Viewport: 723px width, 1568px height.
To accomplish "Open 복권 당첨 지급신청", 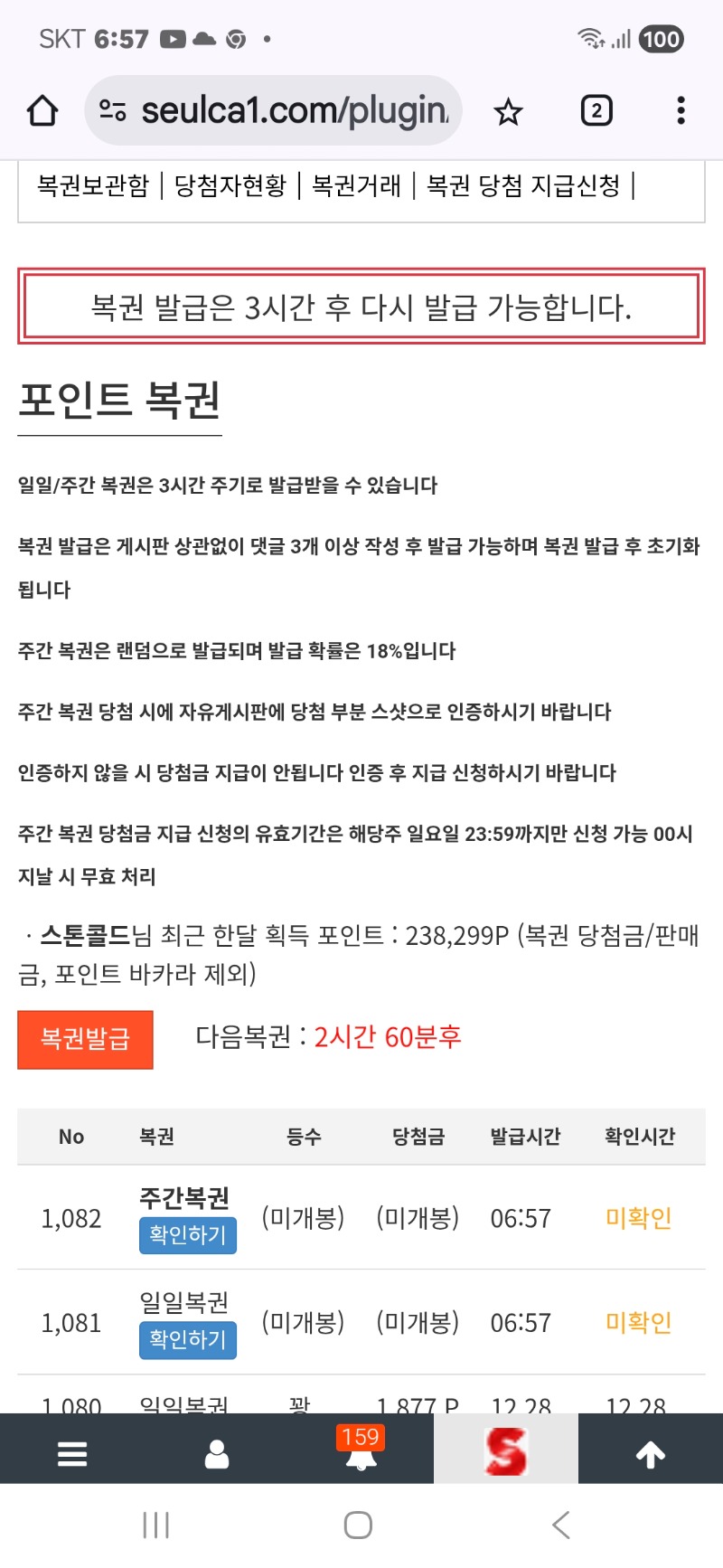I will tap(523, 186).
